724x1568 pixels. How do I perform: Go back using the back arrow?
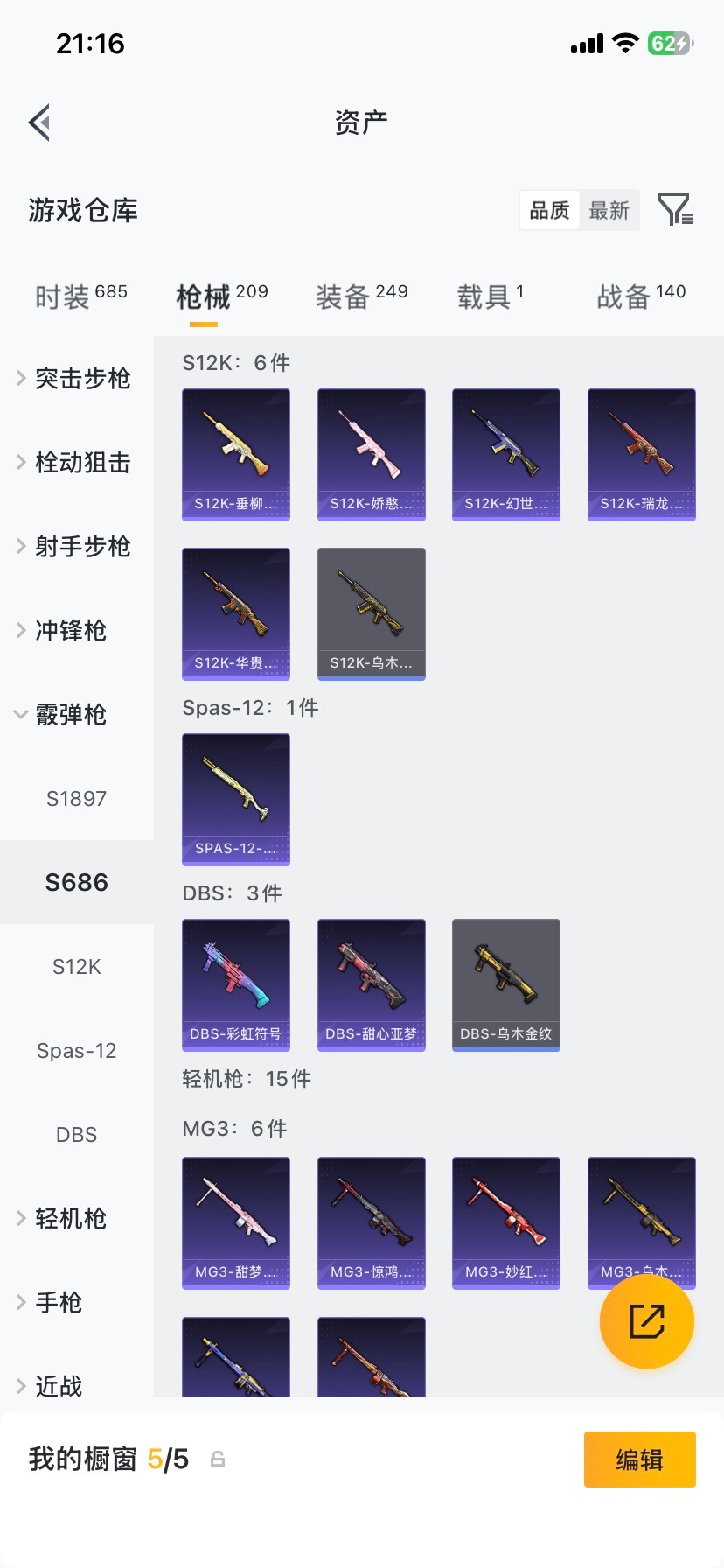click(39, 122)
